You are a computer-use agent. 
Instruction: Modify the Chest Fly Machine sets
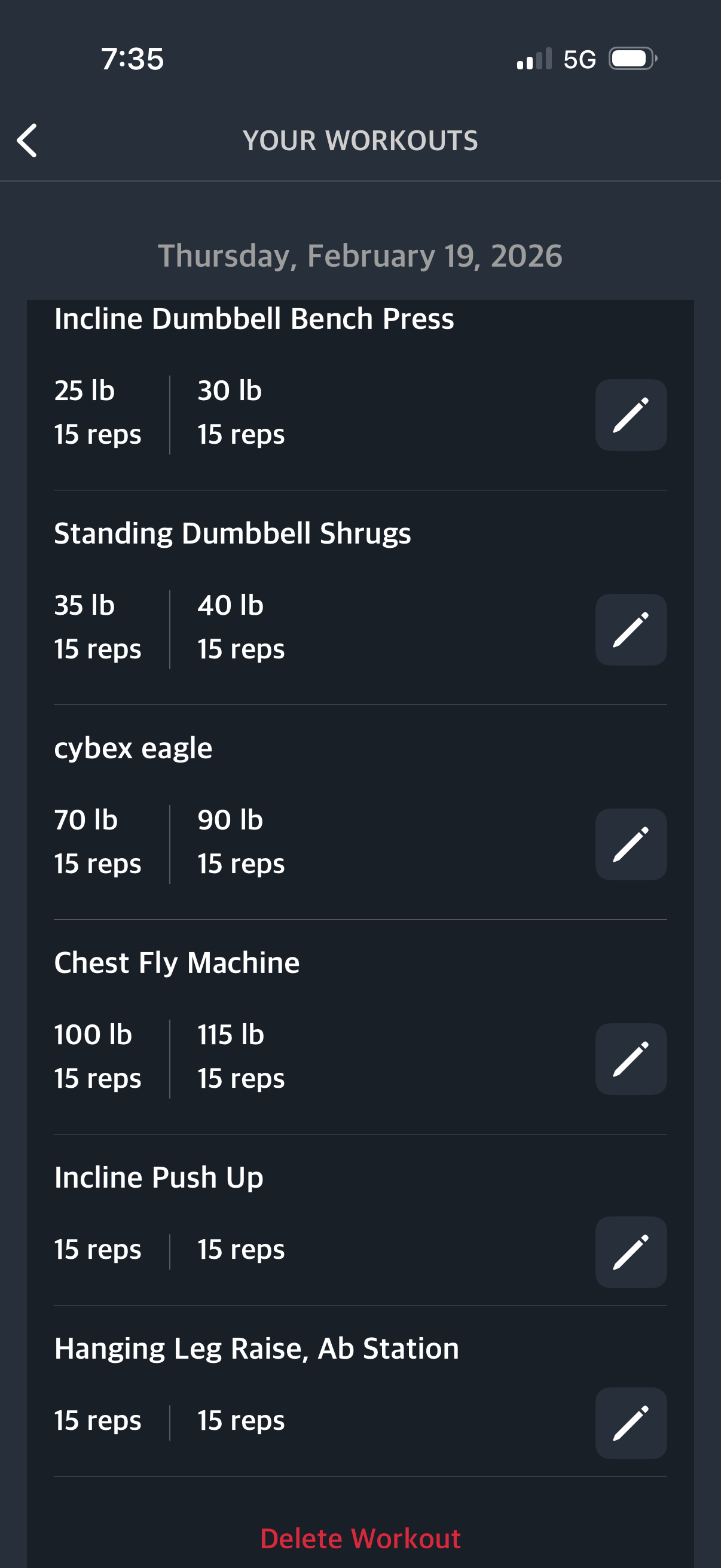pos(630,1059)
